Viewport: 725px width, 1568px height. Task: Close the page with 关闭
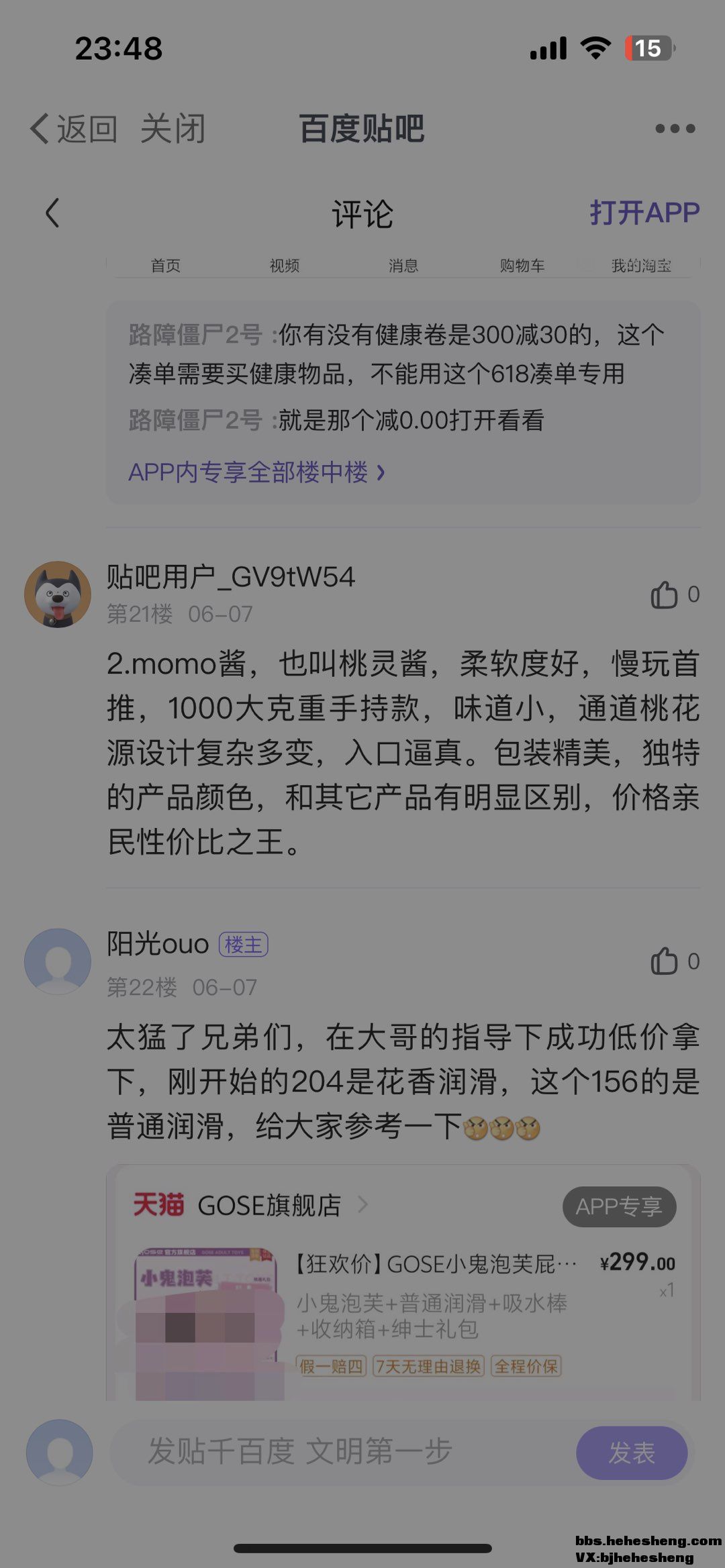coord(173,128)
